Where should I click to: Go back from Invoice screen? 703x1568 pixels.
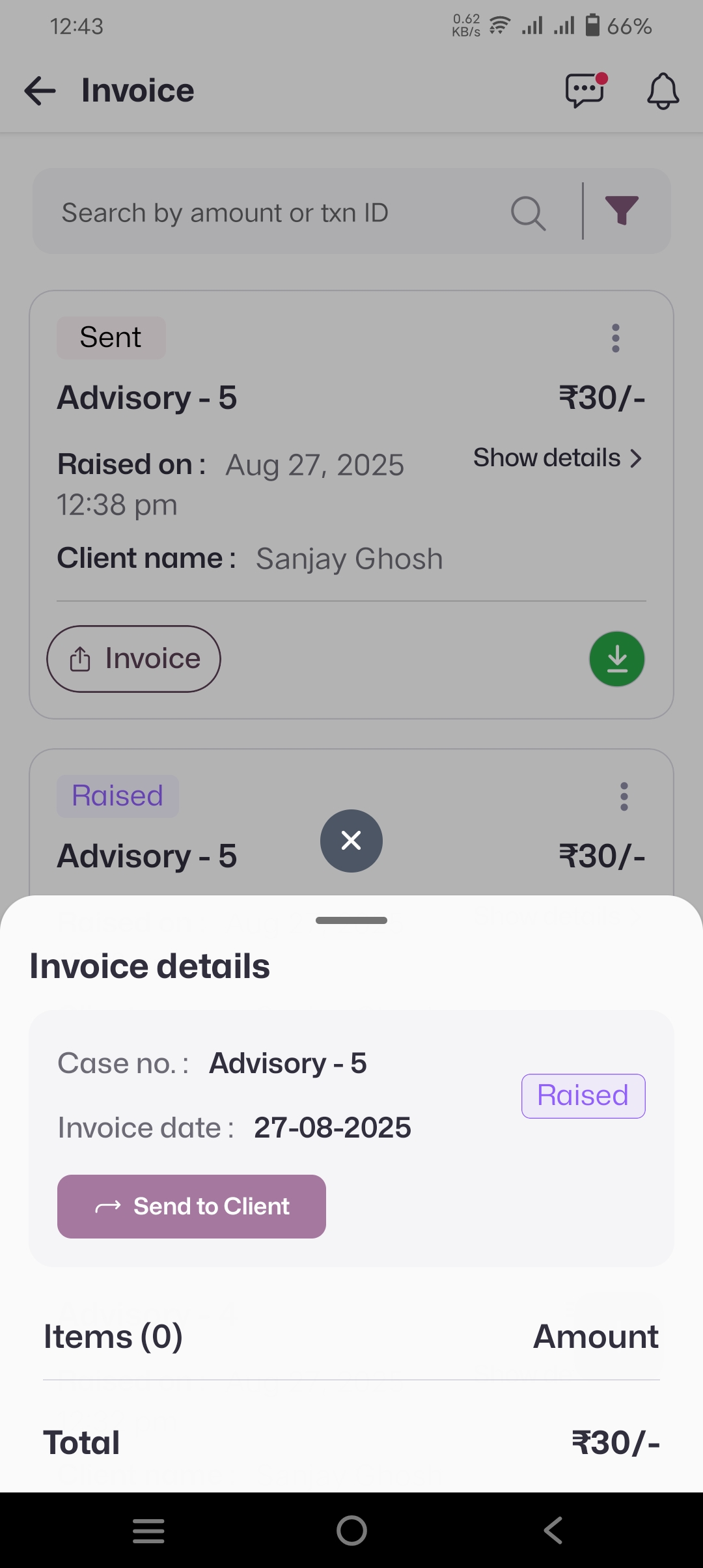pos(40,91)
